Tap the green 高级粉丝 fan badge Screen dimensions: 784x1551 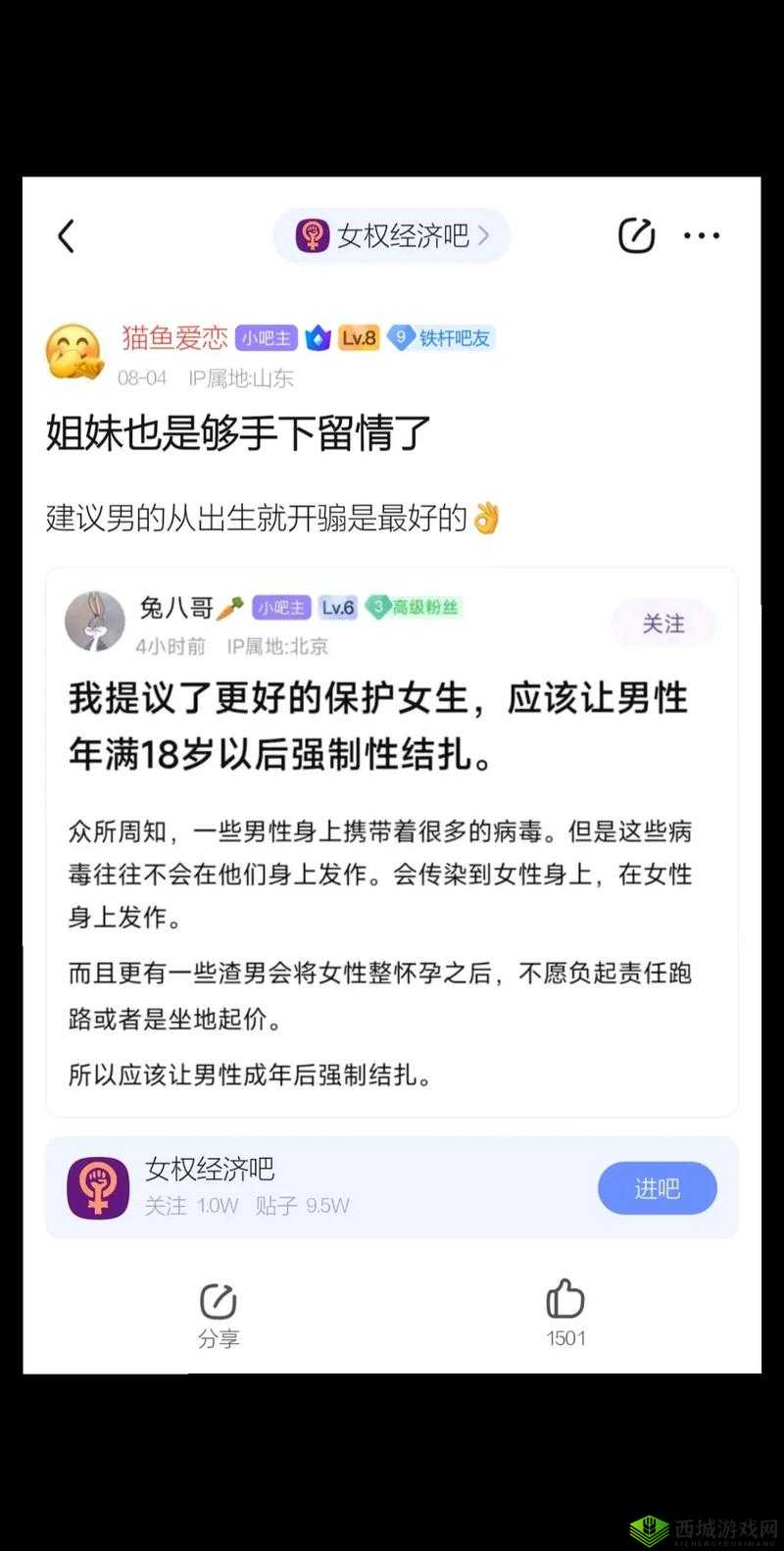(x=415, y=608)
